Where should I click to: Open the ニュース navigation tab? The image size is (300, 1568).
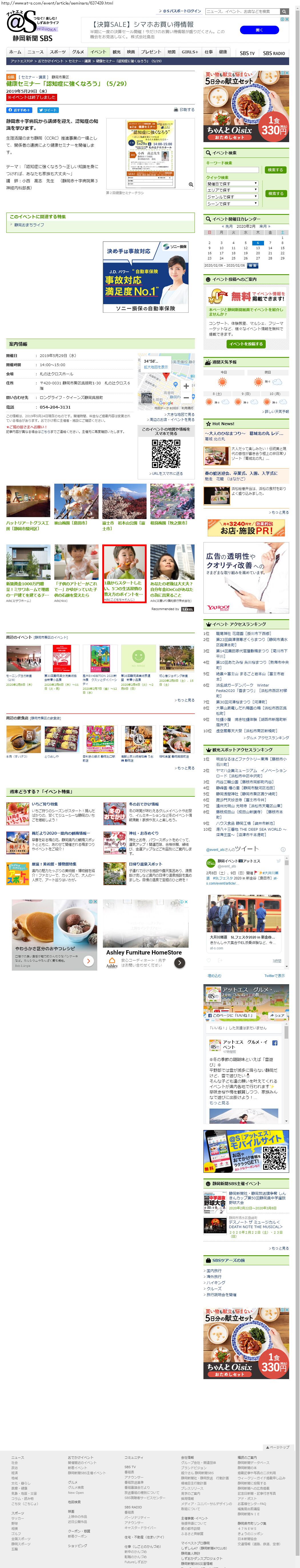[35, 52]
